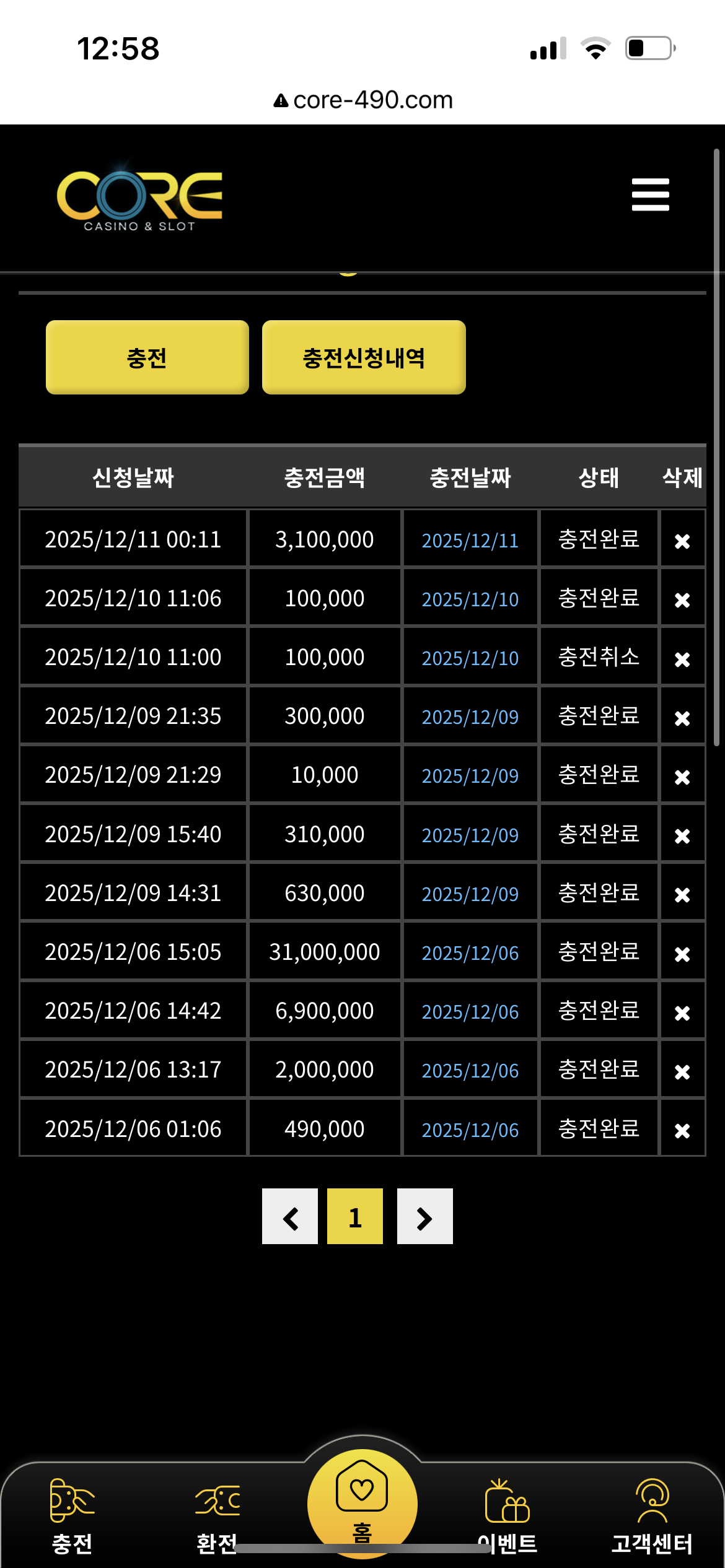Remove the 6,900,000 charge entry
Image resolution: width=725 pixels, height=1568 pixels.
click(x=682, y=1013)
